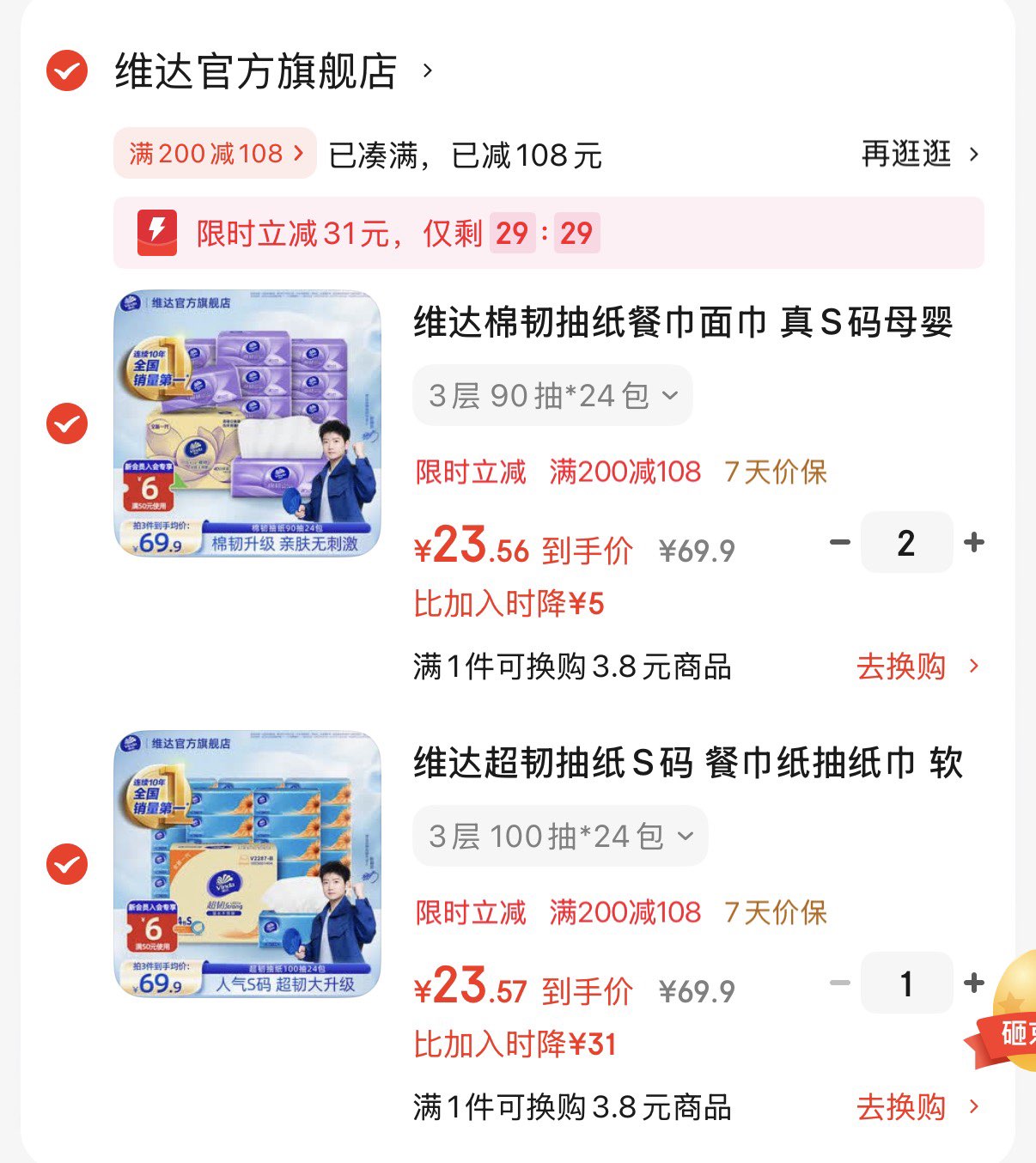Open the 维达超韧抽纸S码 product title

tap(687, 763)
